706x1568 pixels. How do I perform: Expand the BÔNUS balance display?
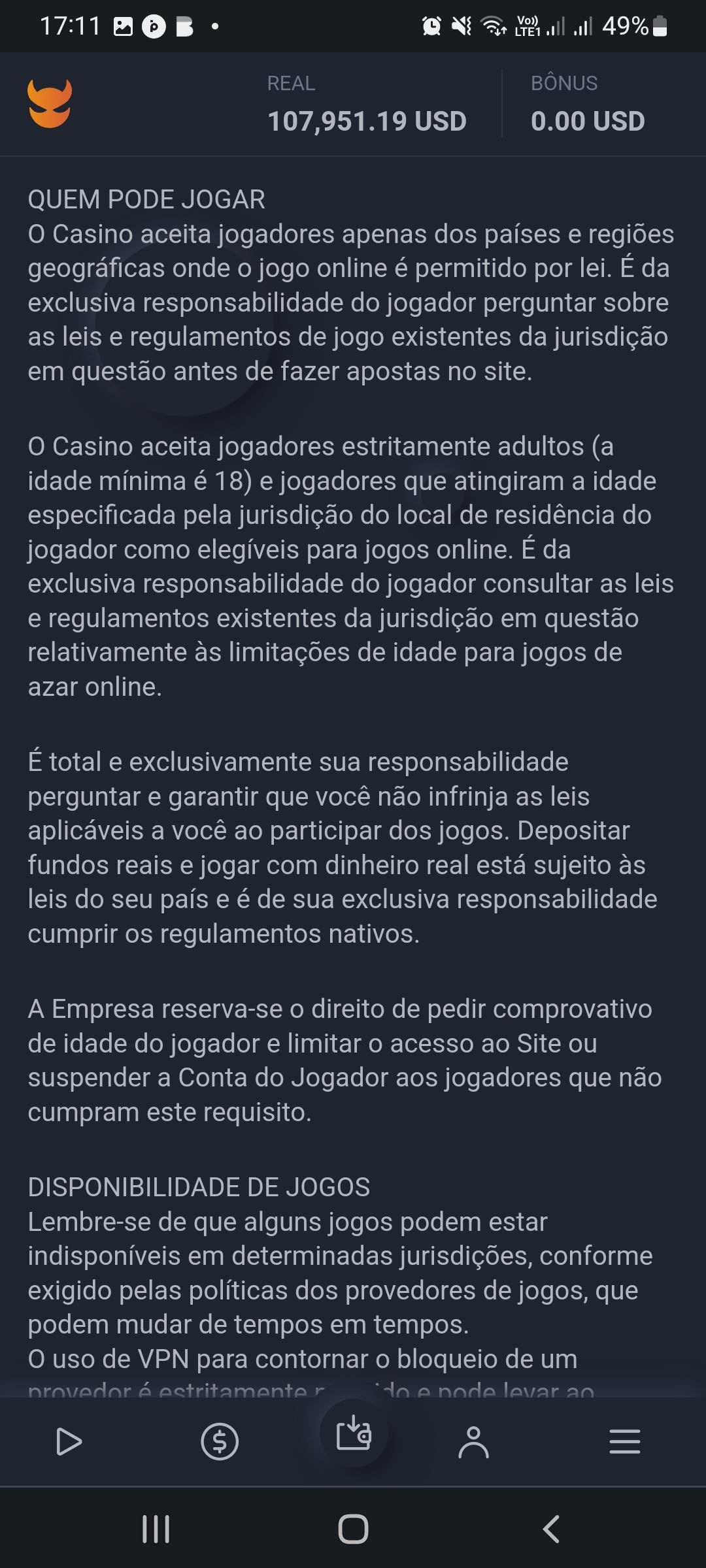click(586, 105)
